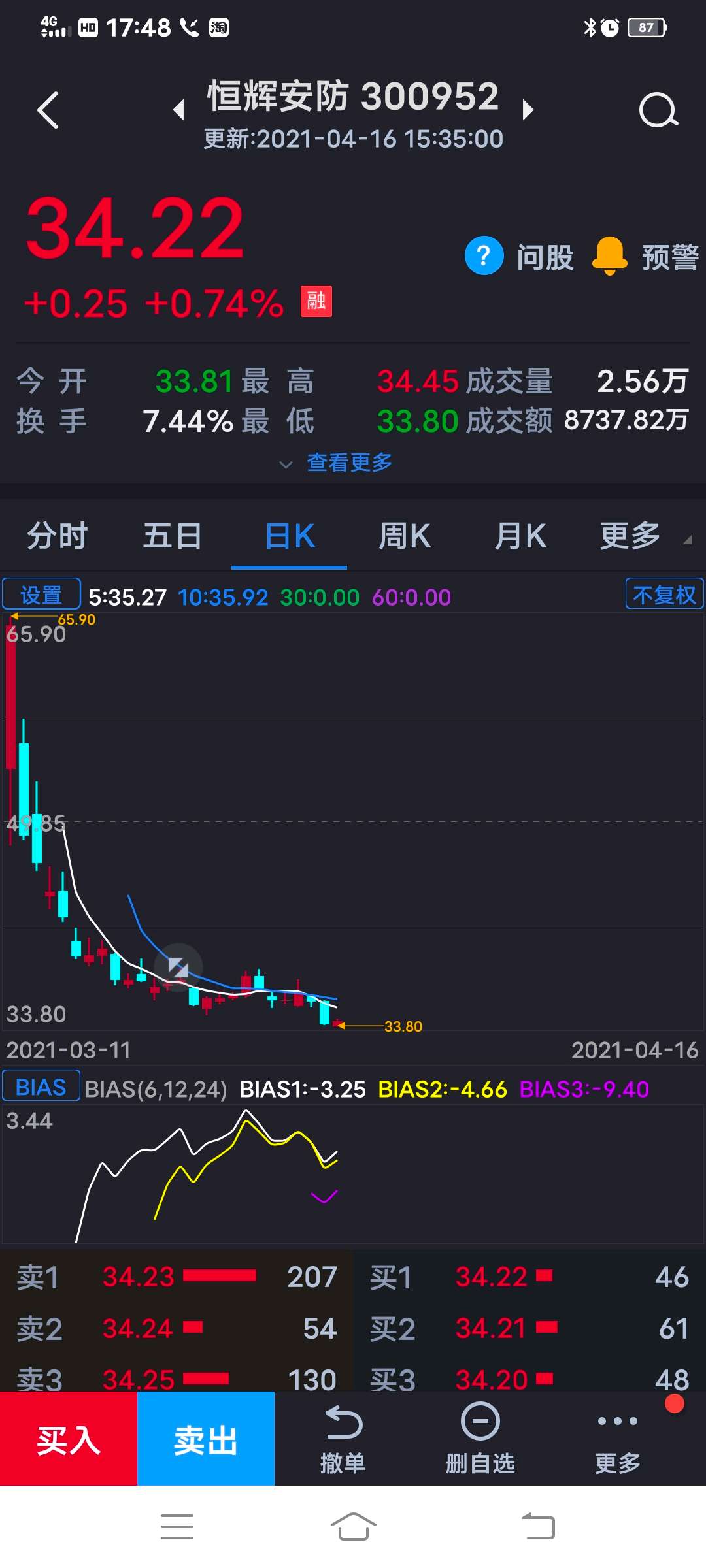Tap the 问股 question-mark icon
This screenshot has width=706, height=1568.
point(483,255)
